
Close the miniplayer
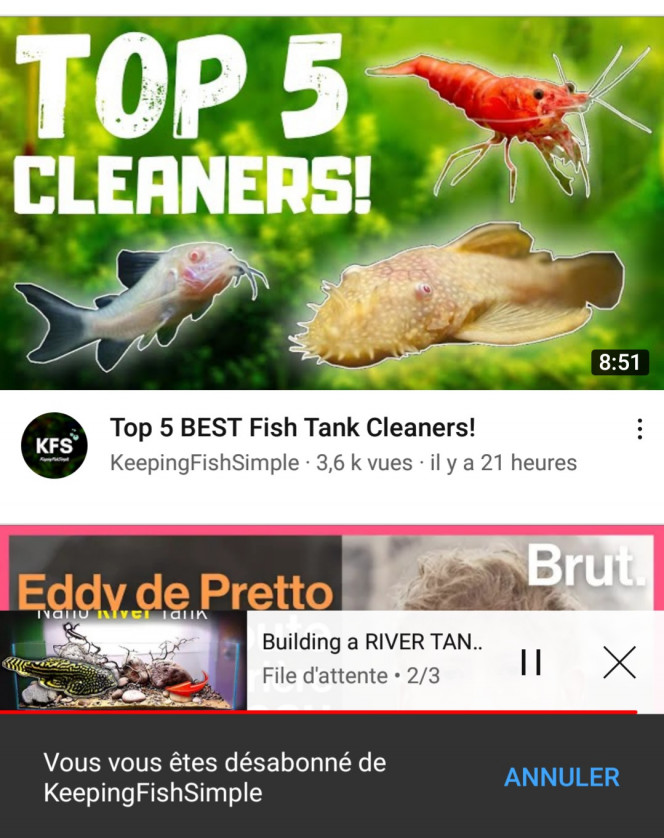pyautogui.click(x=620, y=661)
